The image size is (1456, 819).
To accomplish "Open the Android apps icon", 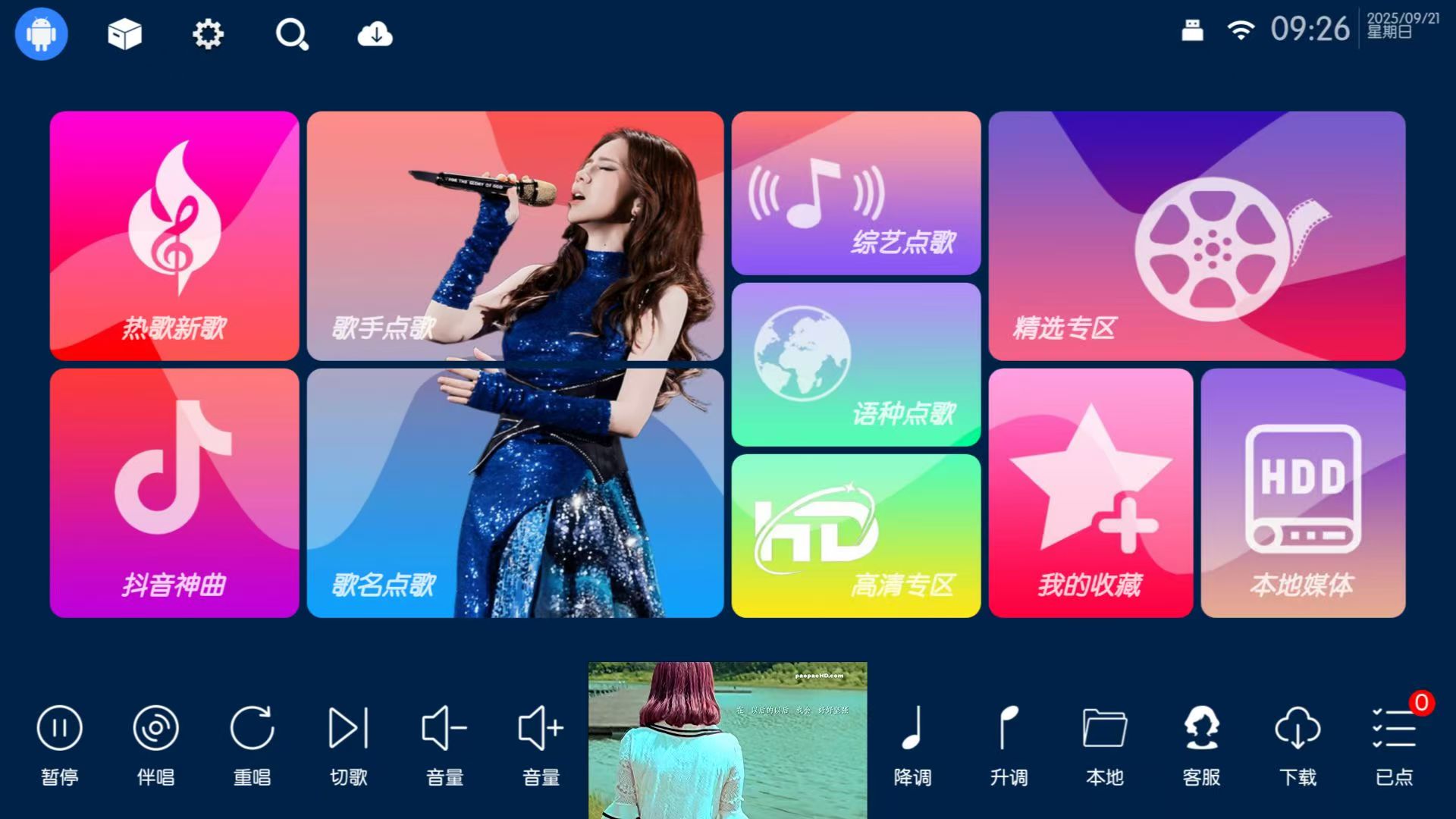I will (42, 34).
